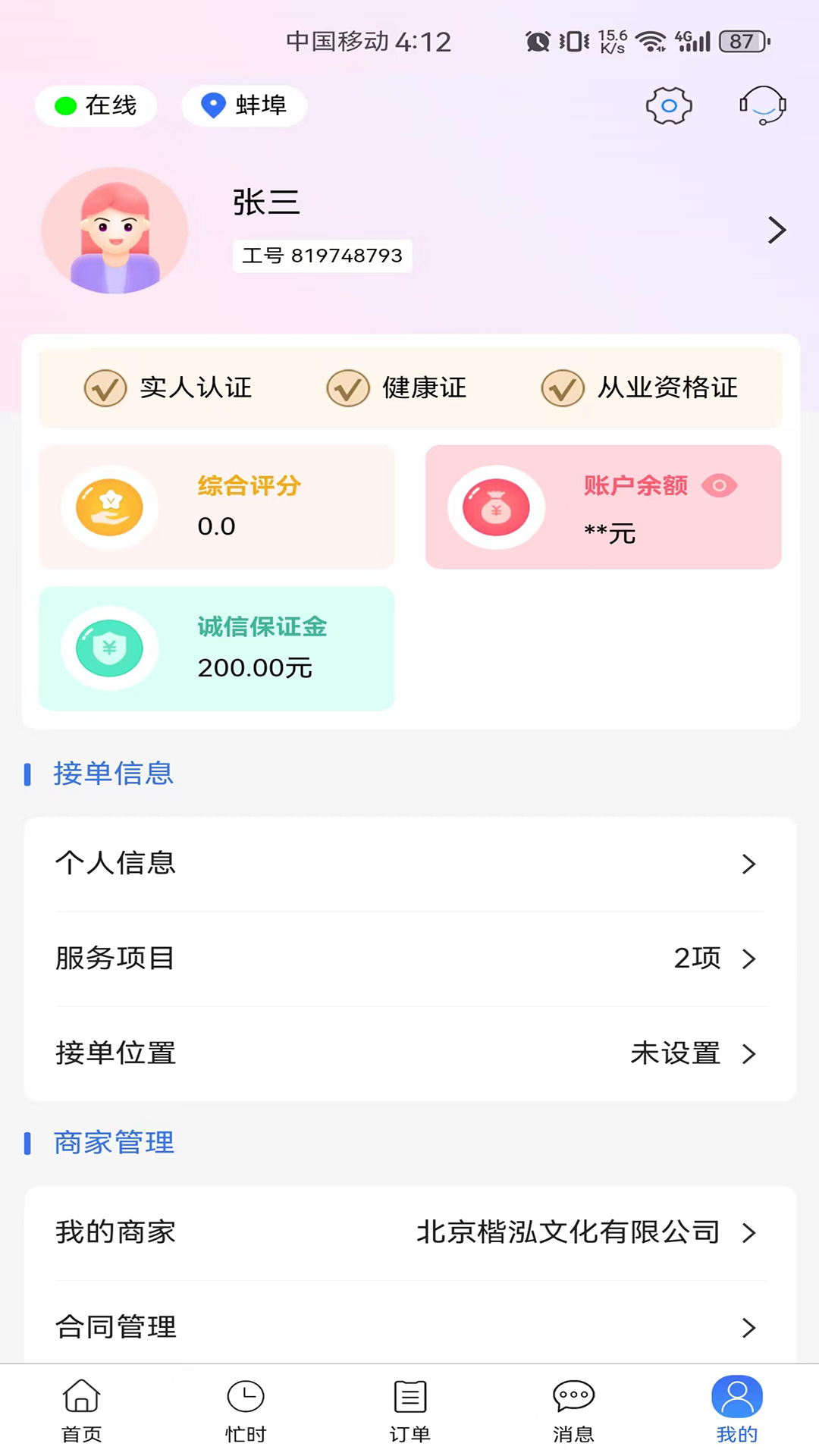This screenshot has width=819, height=1456.
Task: Open the 消息 messages icon
Action: 573,1399
